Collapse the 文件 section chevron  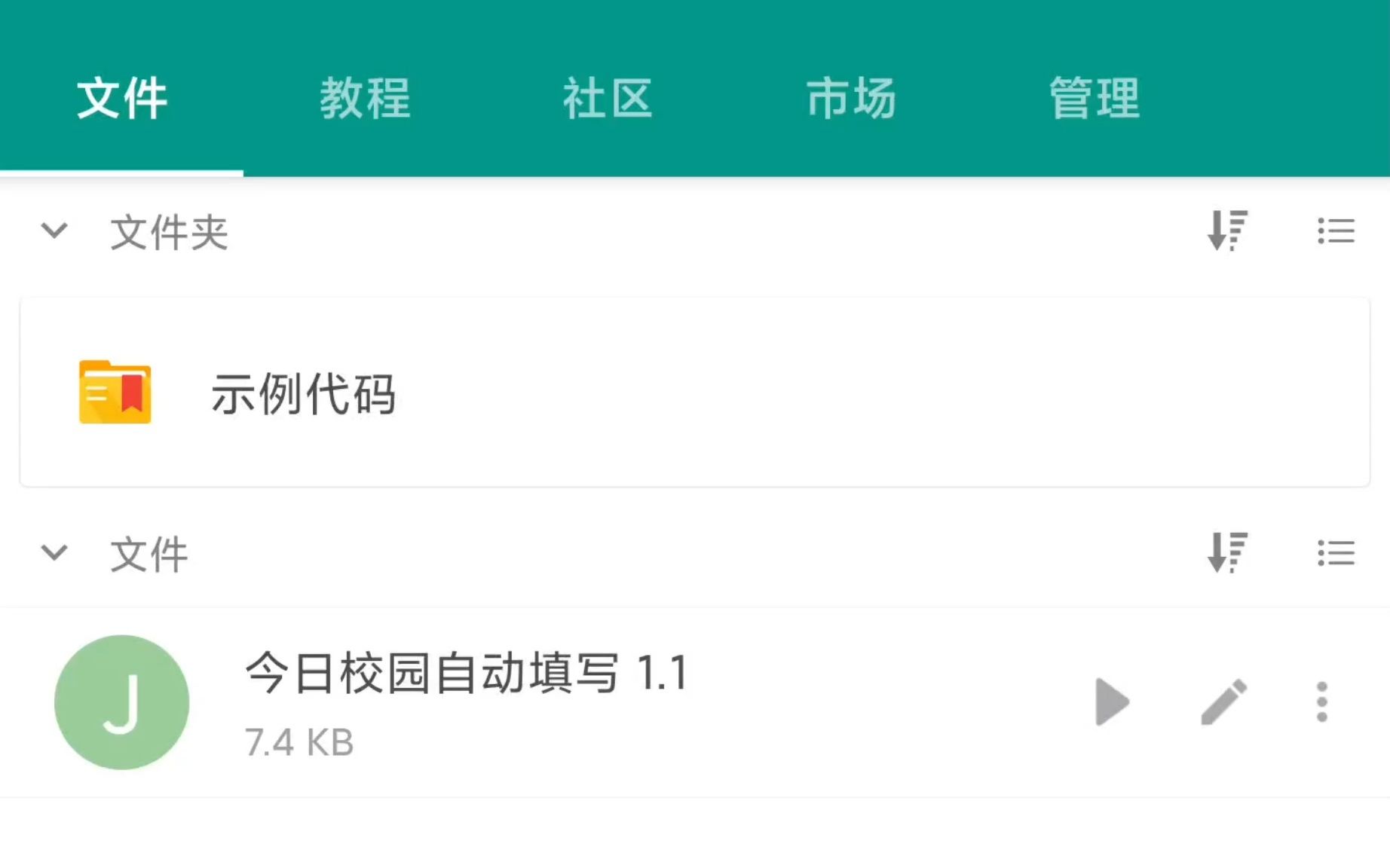[x=54, y=553]
